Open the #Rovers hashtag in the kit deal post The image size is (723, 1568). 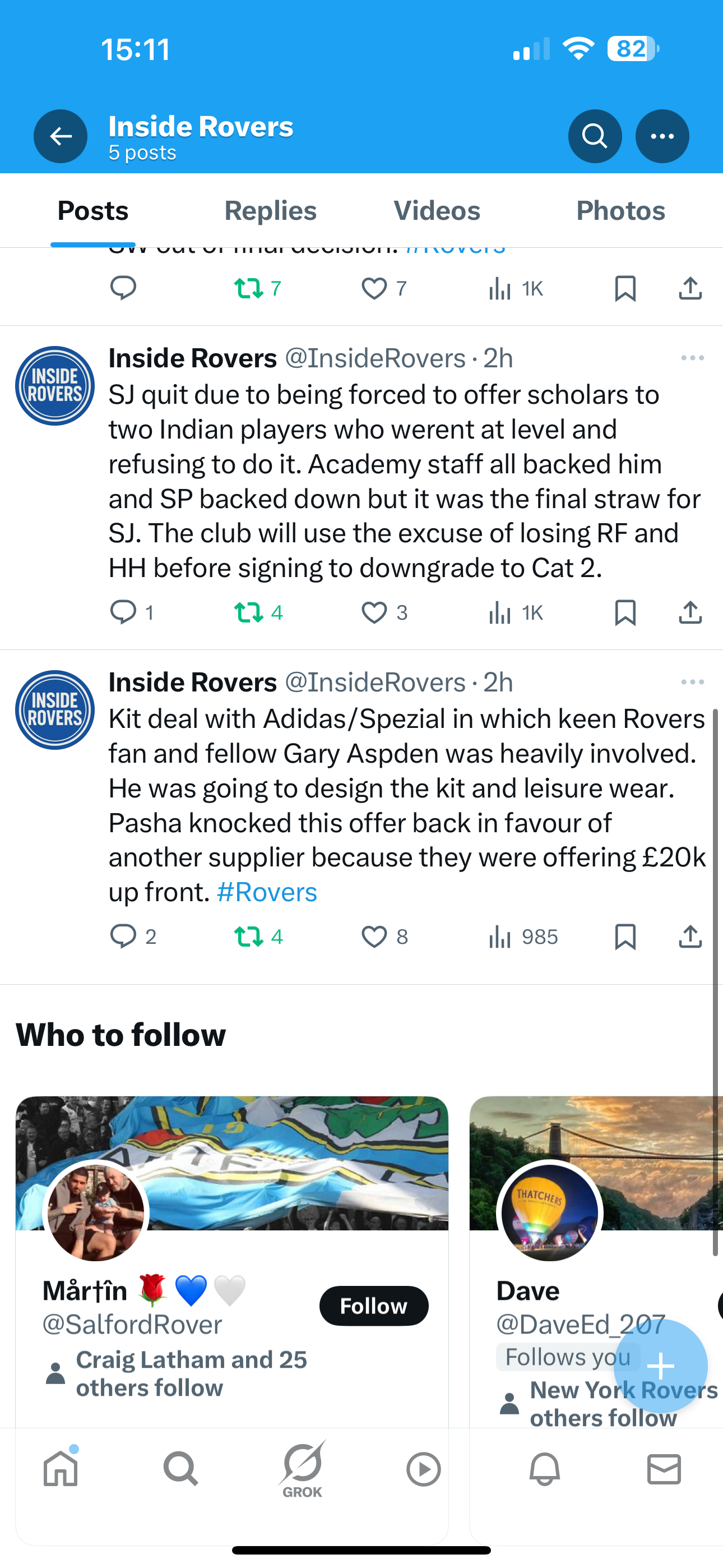pos(267,892)
